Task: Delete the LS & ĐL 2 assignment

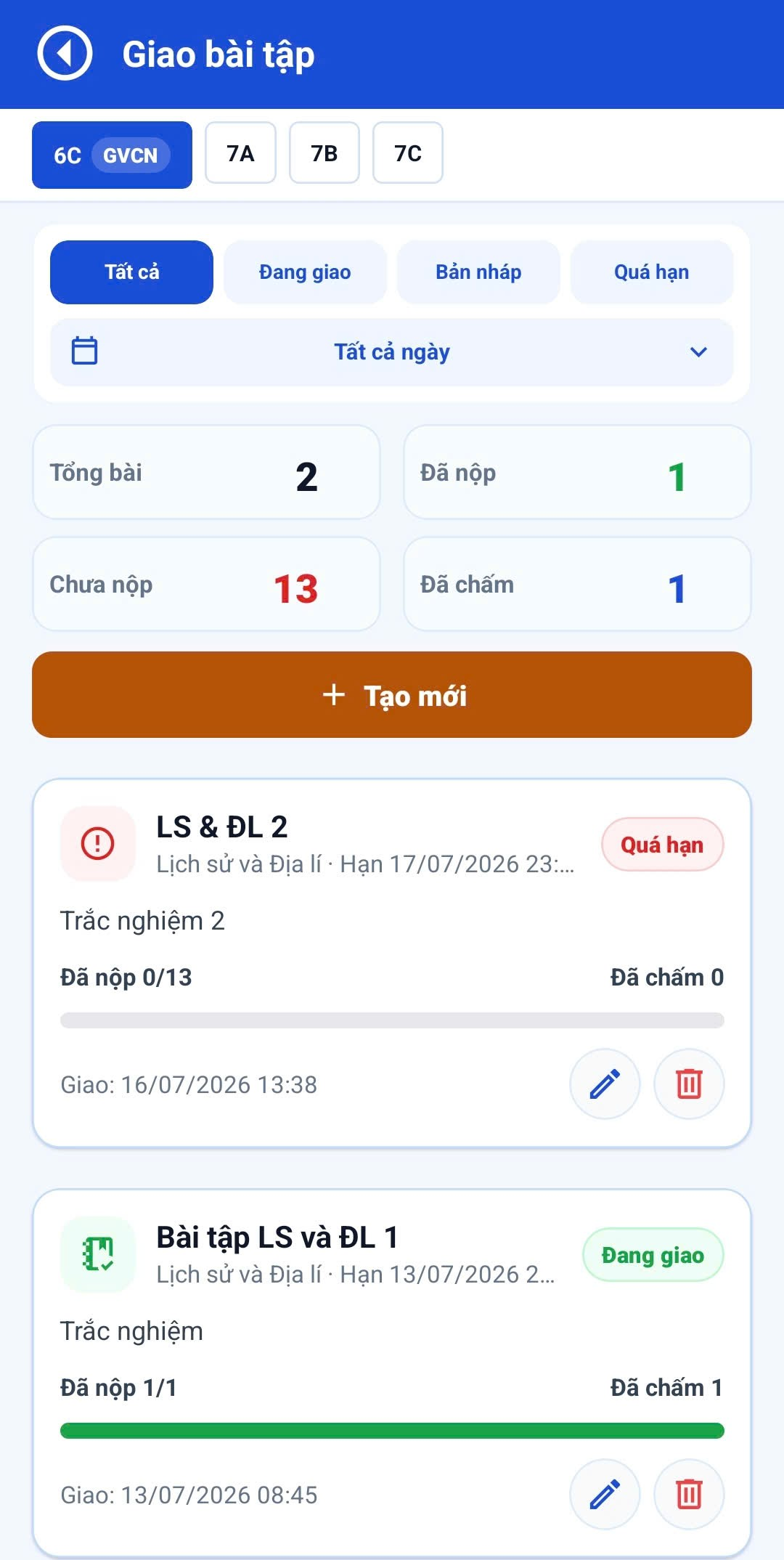Action: (x=689, y=1084)
